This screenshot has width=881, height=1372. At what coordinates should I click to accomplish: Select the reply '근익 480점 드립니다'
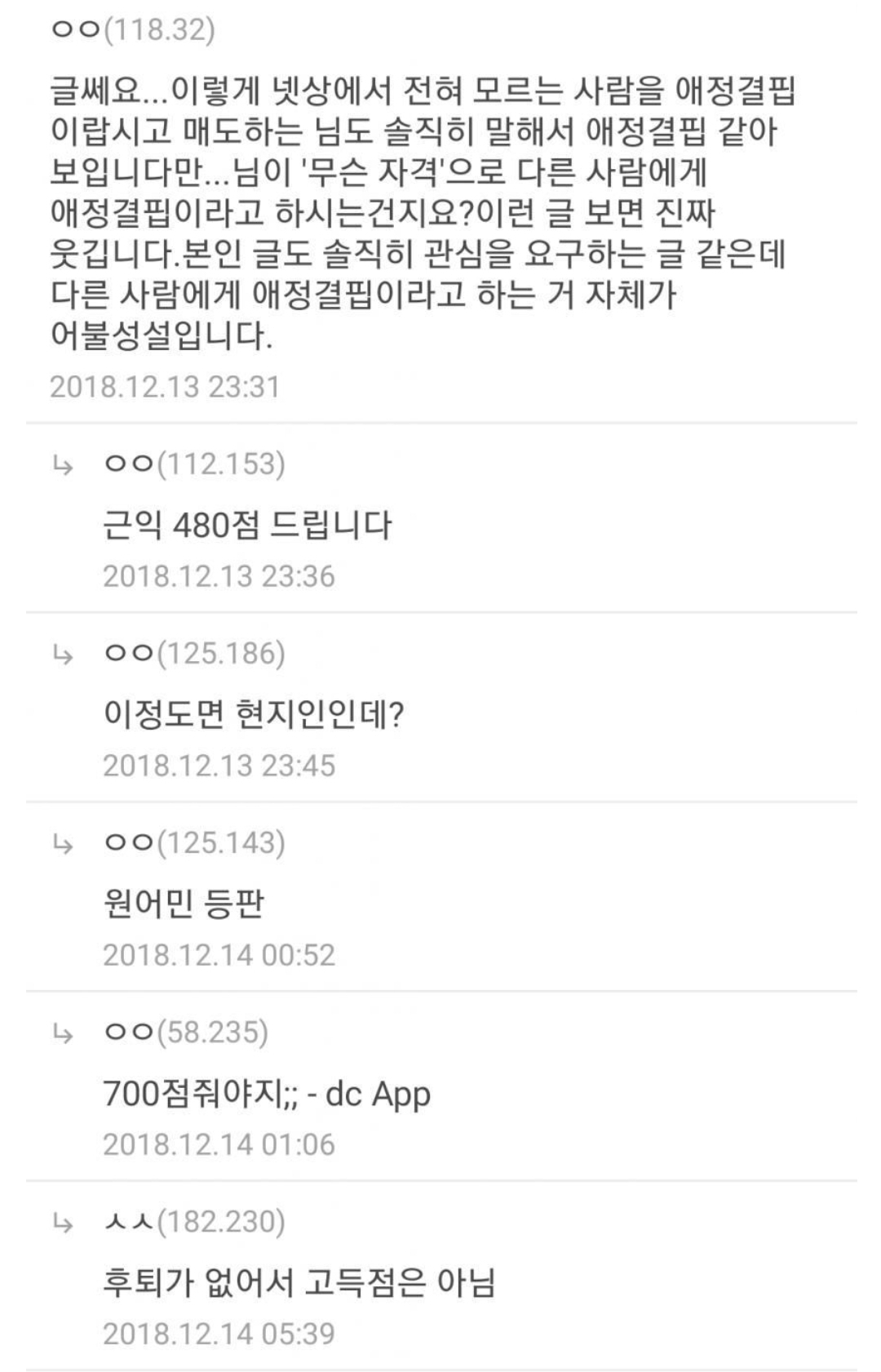click(247, 526)
